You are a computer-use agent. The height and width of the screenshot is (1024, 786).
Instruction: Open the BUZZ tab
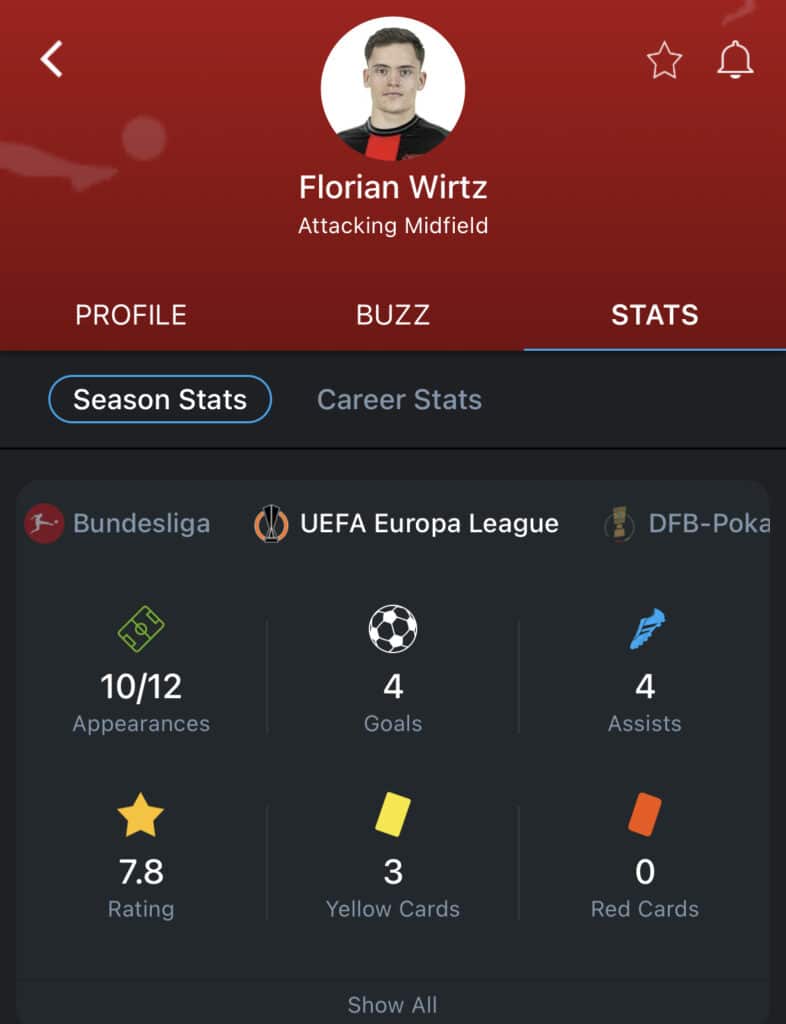393,315
